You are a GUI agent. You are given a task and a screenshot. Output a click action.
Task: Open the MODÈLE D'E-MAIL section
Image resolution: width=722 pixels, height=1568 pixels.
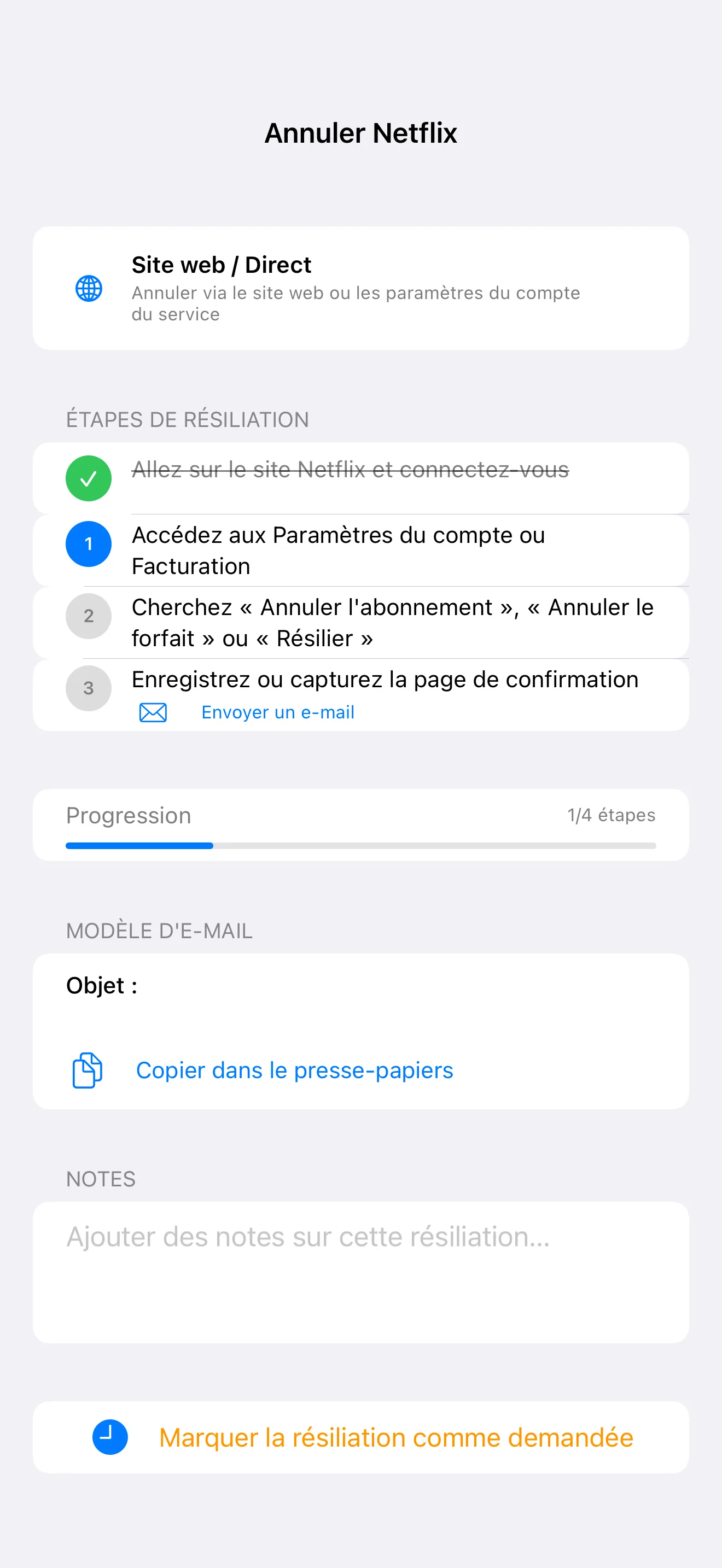(160, 930)
